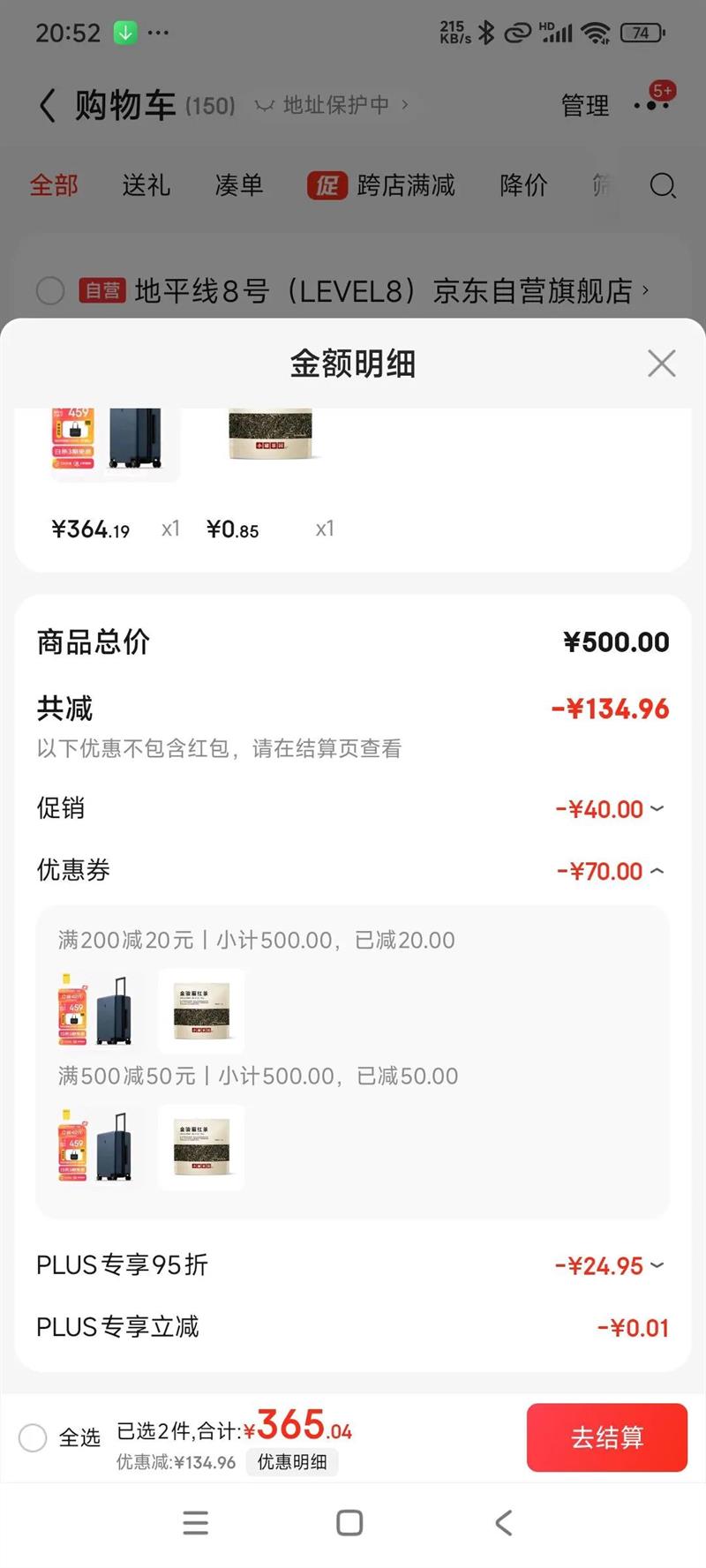This screenshot has height=1568, width=706.
Task: Show 降价 price-drop items
Action: [523, 185]
